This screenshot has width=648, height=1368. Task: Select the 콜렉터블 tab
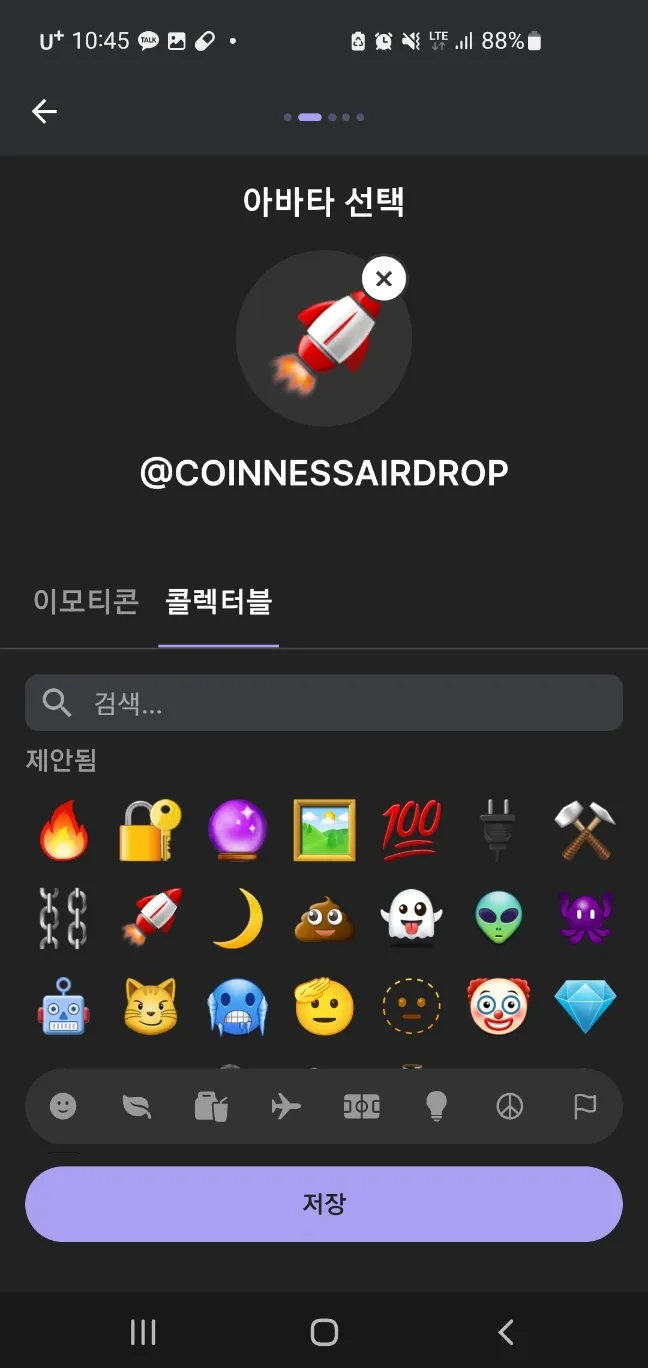coord(218,601)
